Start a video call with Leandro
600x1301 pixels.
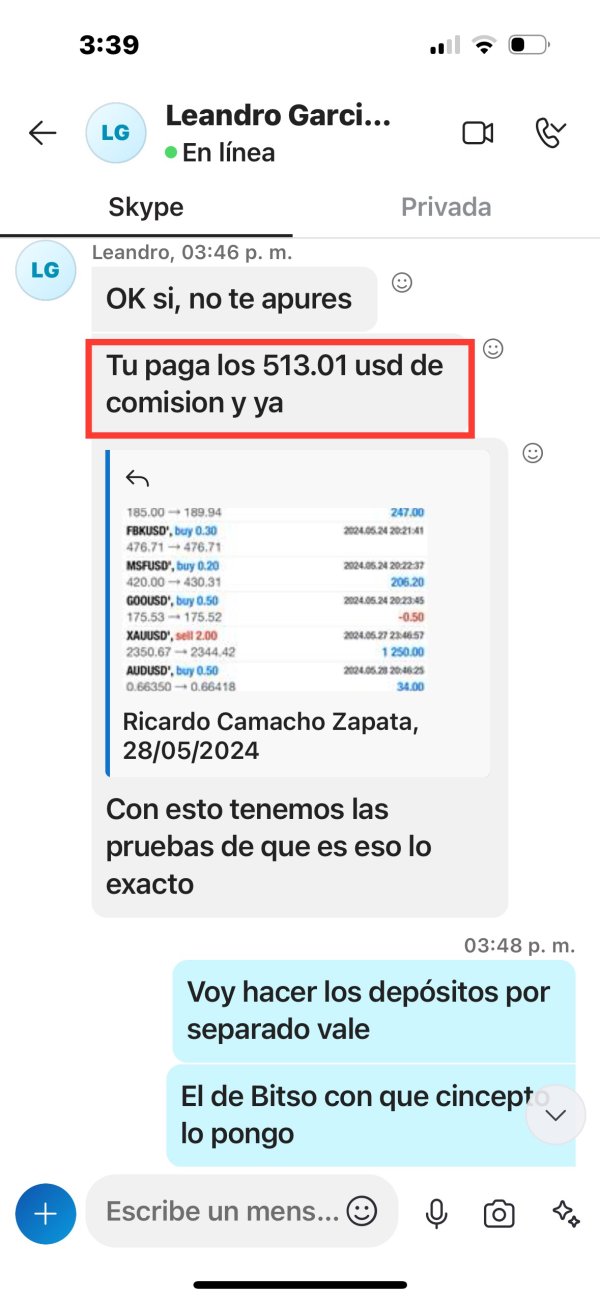tap(478, 133)
